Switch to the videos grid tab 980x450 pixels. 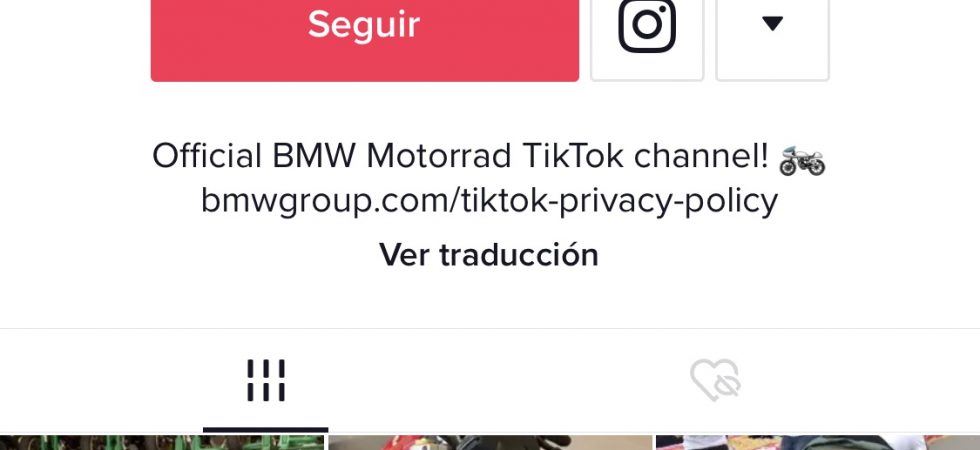(266, 381)
